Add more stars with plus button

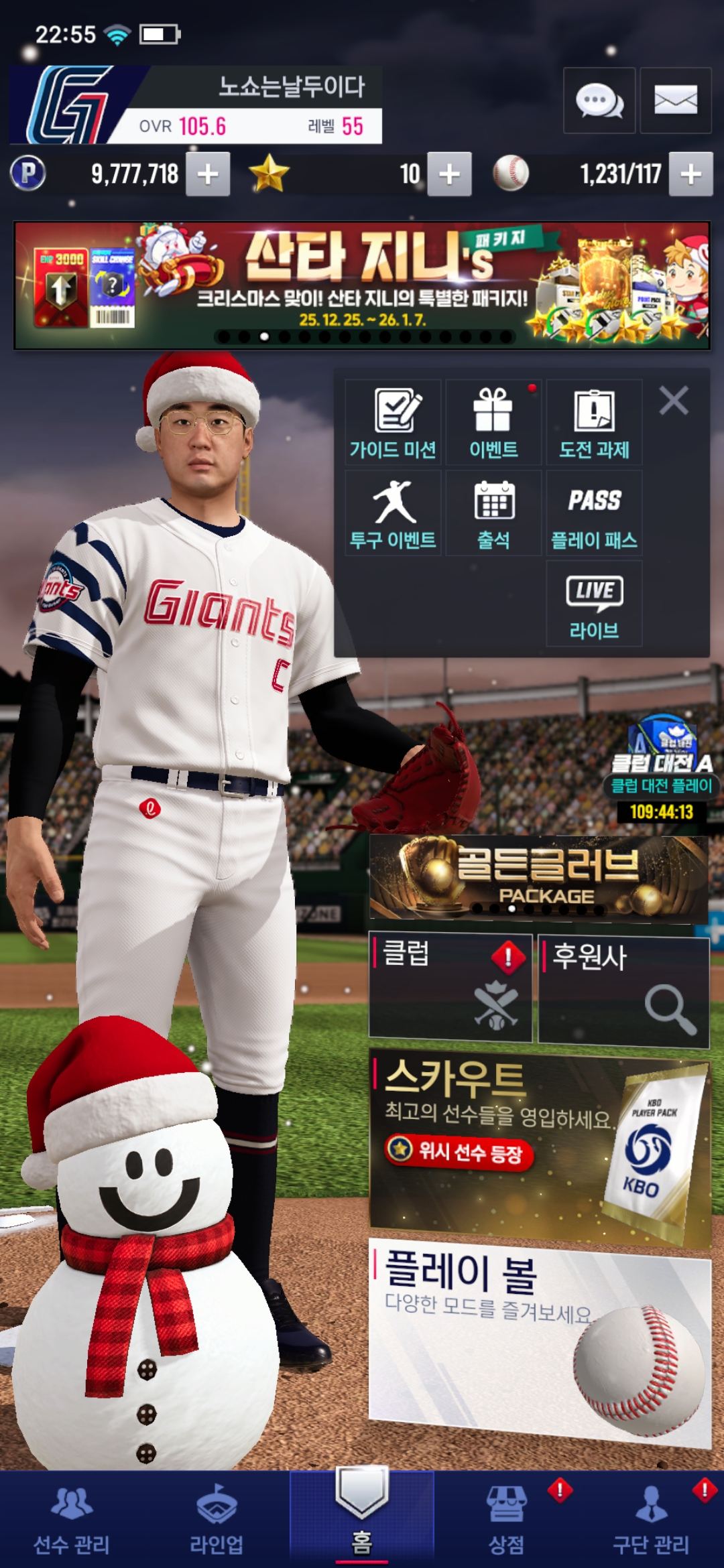449,174
